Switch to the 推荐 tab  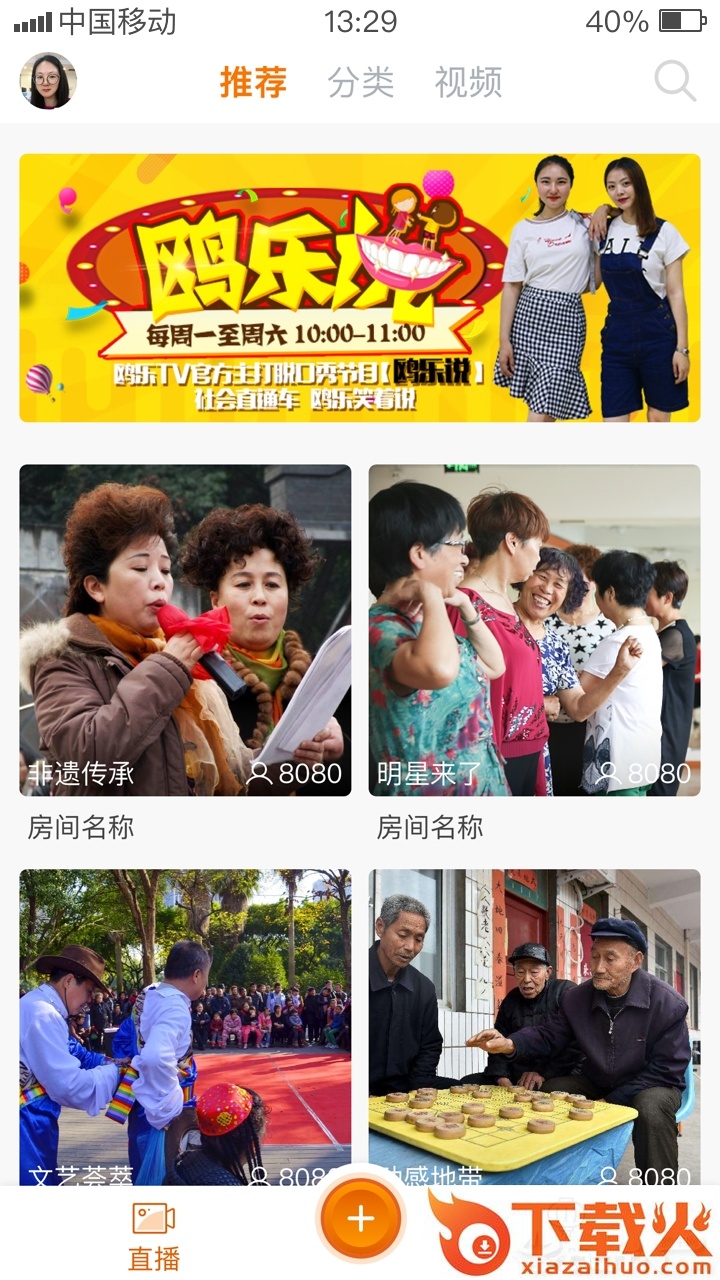point(253,82)
